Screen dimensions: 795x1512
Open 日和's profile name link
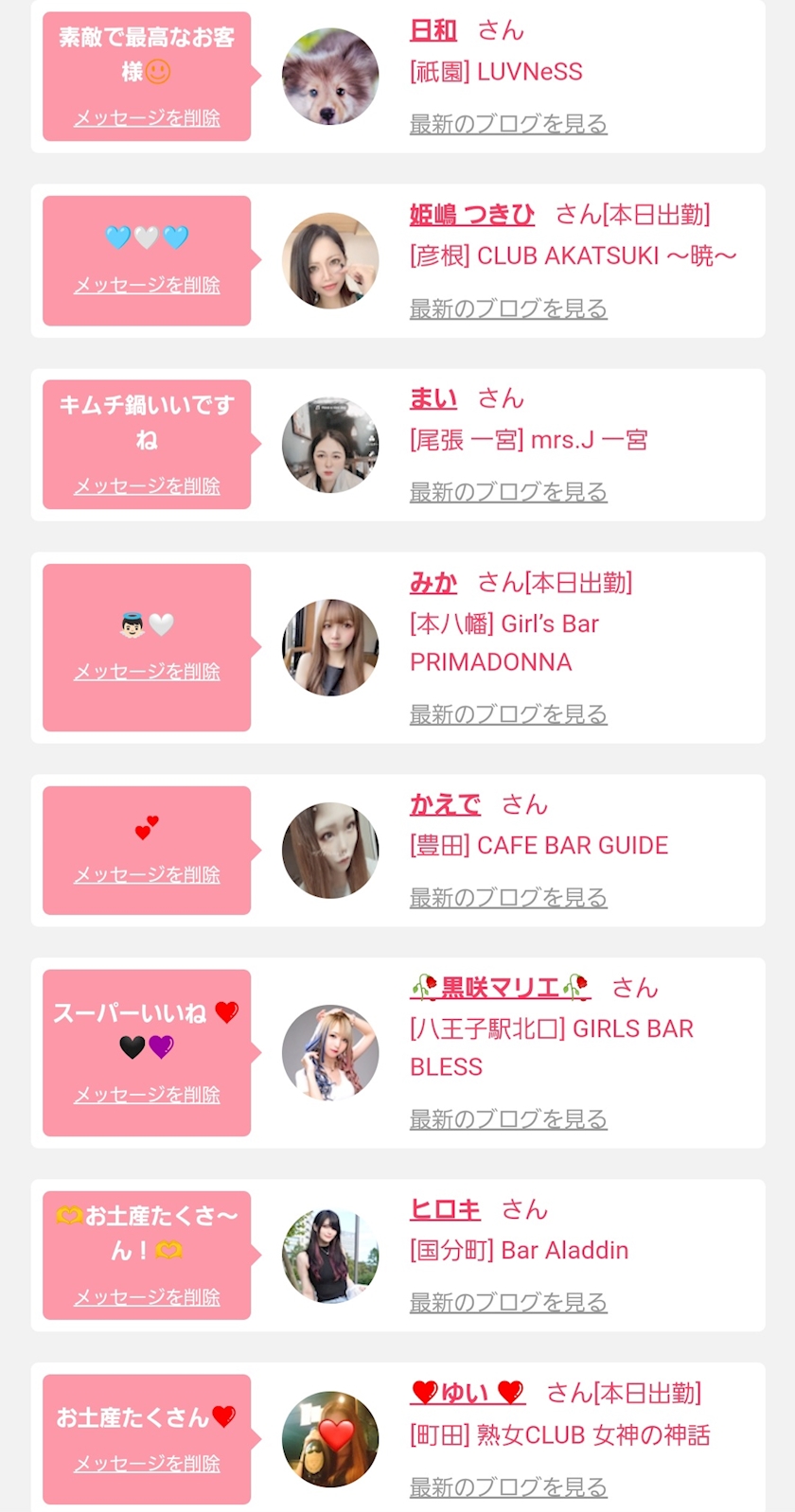tap(433, 30)
